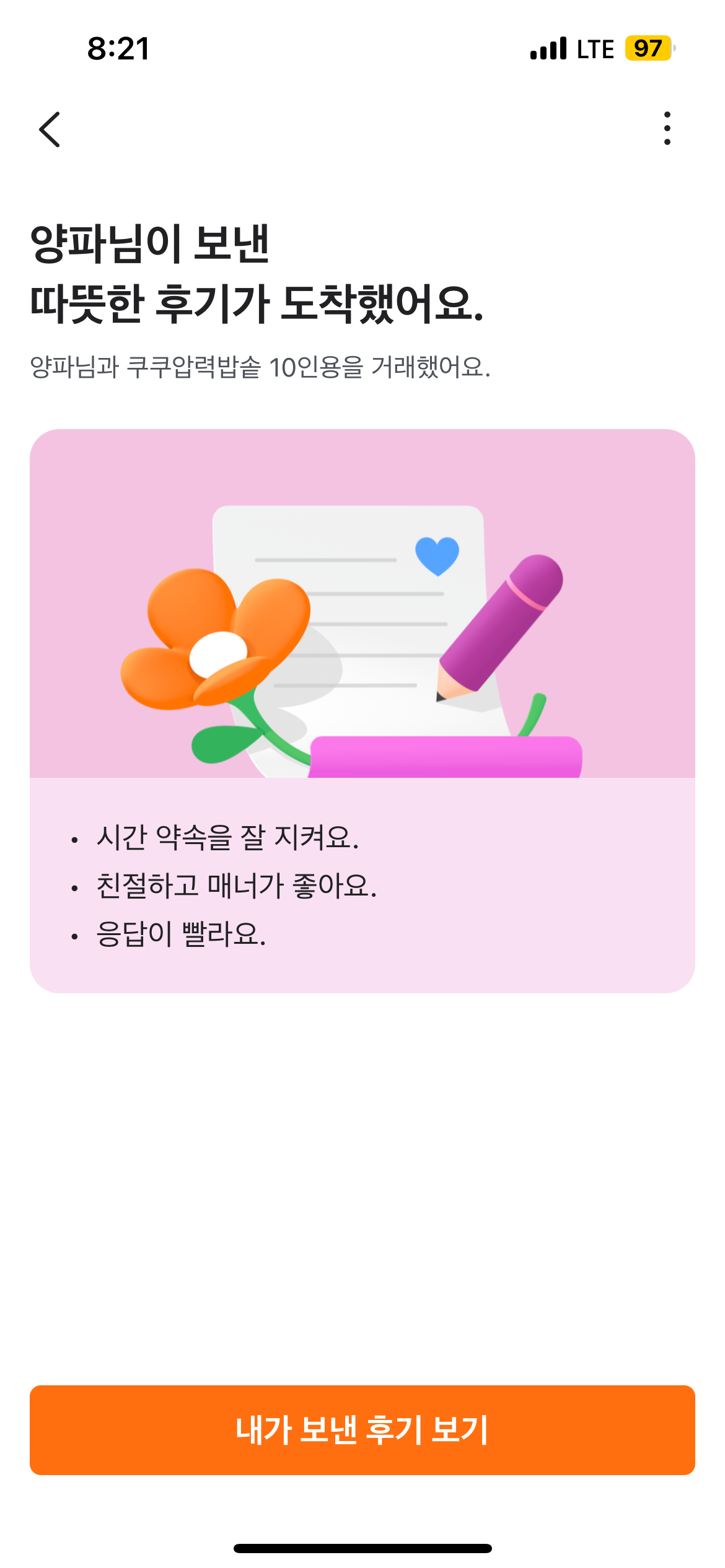Go back using the top-left arrow
The width and height of the screenshot is (725, 1568).
(x=50, y=129)
